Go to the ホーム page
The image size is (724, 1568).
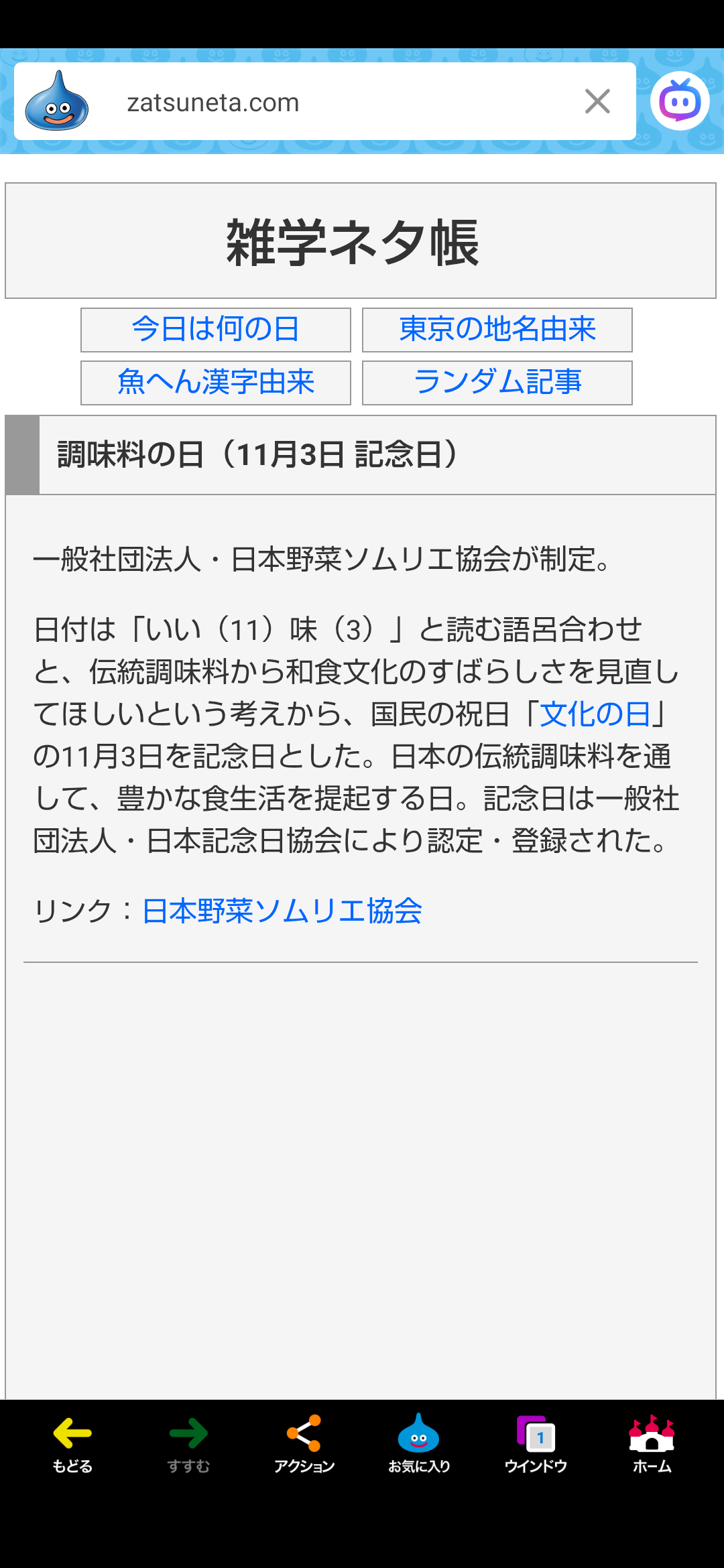[x=652, y=1443]
